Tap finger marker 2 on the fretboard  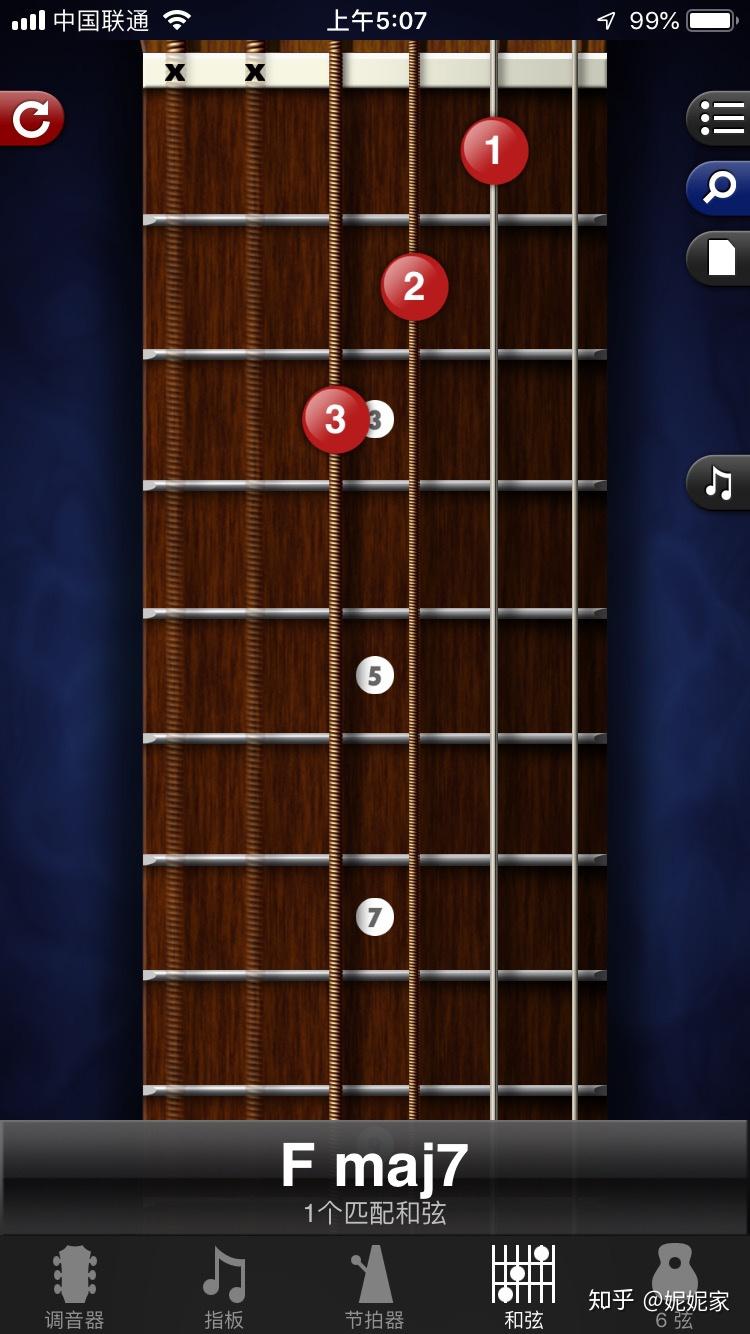pyautogui.click(x=414, y=287)
